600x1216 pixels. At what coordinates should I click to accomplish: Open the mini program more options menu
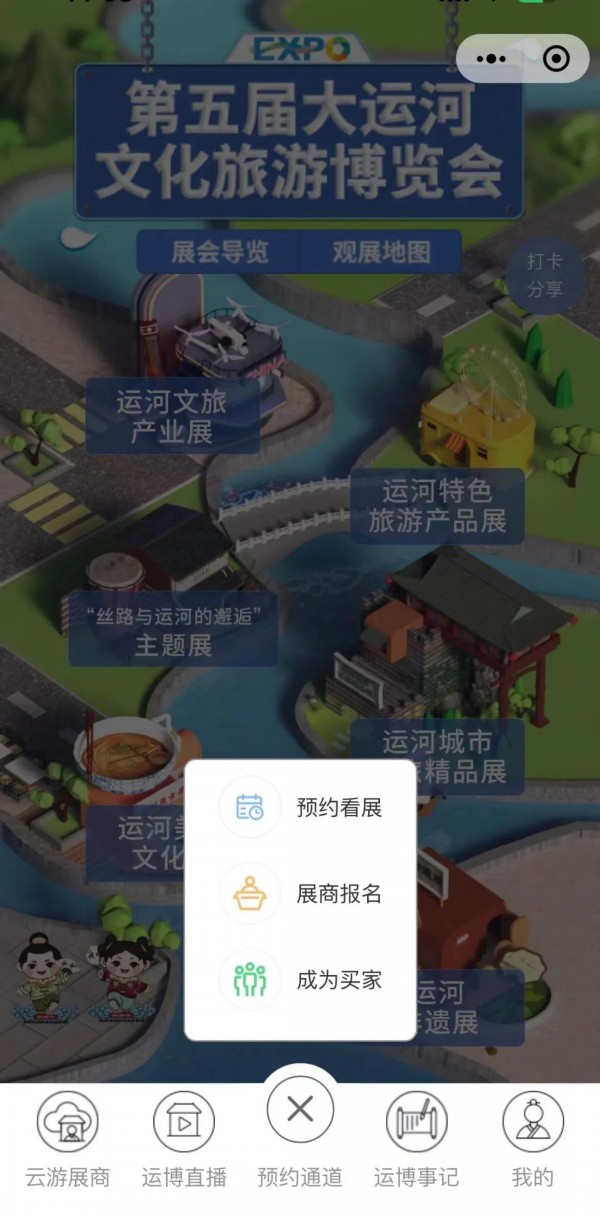point(491,59)
